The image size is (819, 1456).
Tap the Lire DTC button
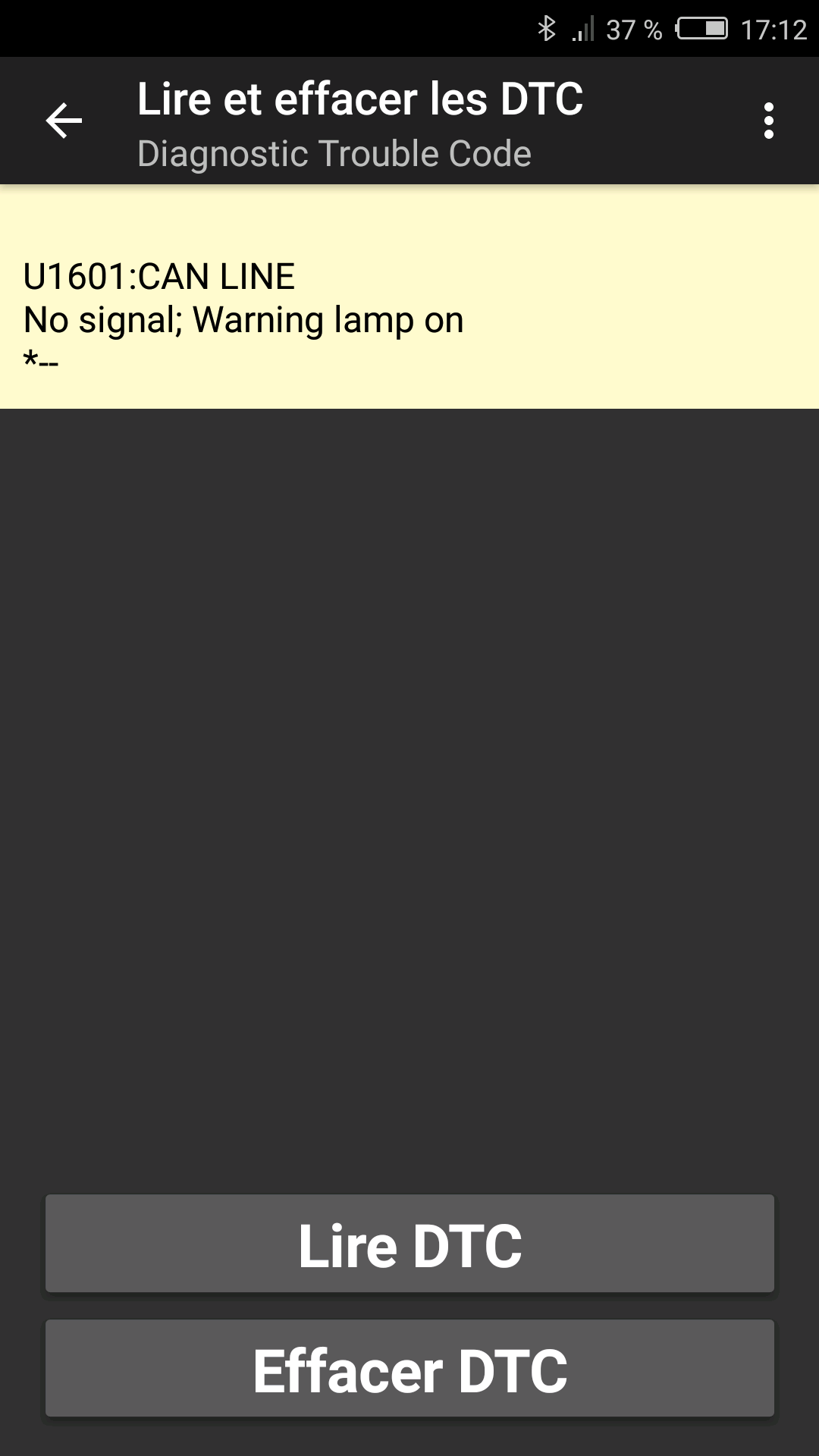point(409,1244)
